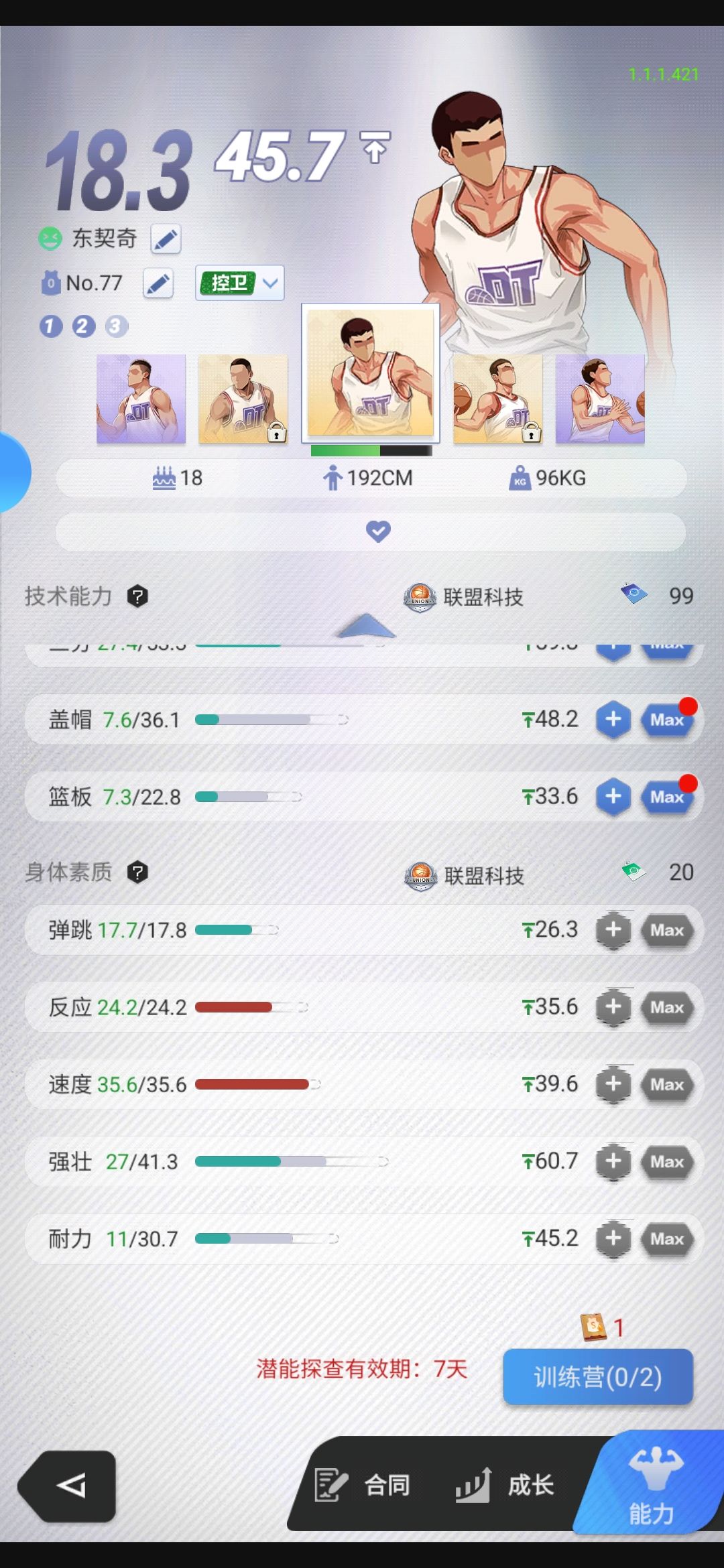Add a point to 盖帽
This screenshot has width=724, height=1568.
click(x=613, y=720)
